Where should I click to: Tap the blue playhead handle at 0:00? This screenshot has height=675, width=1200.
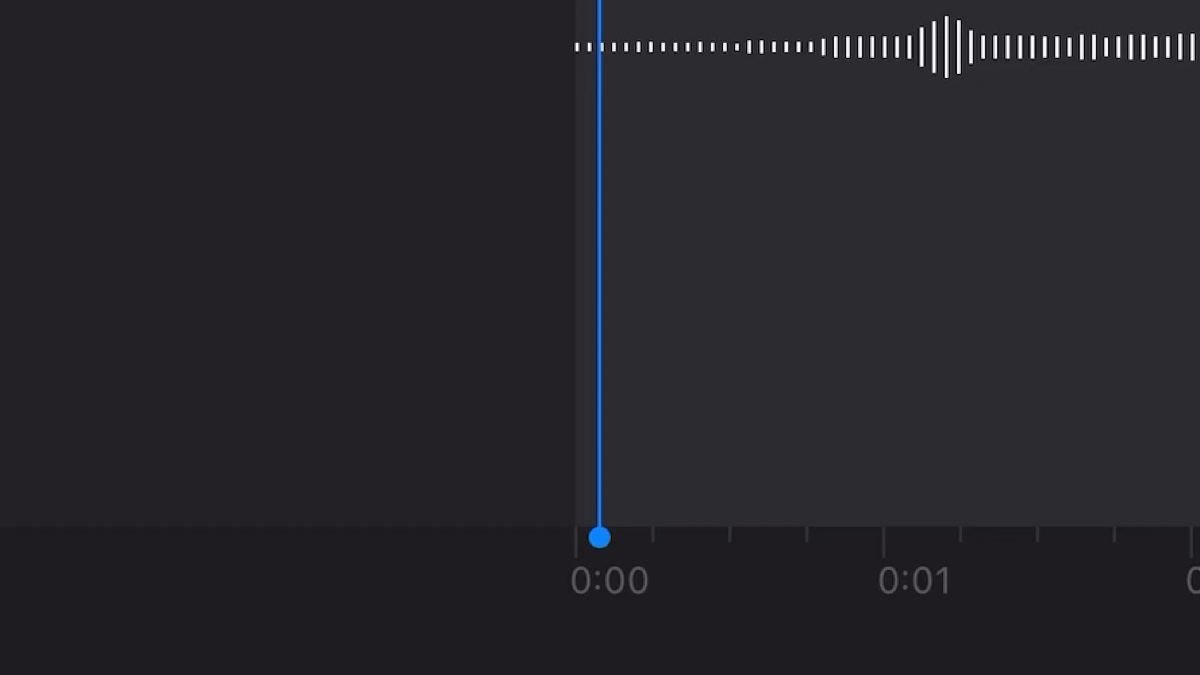click(x=599, y=538)
